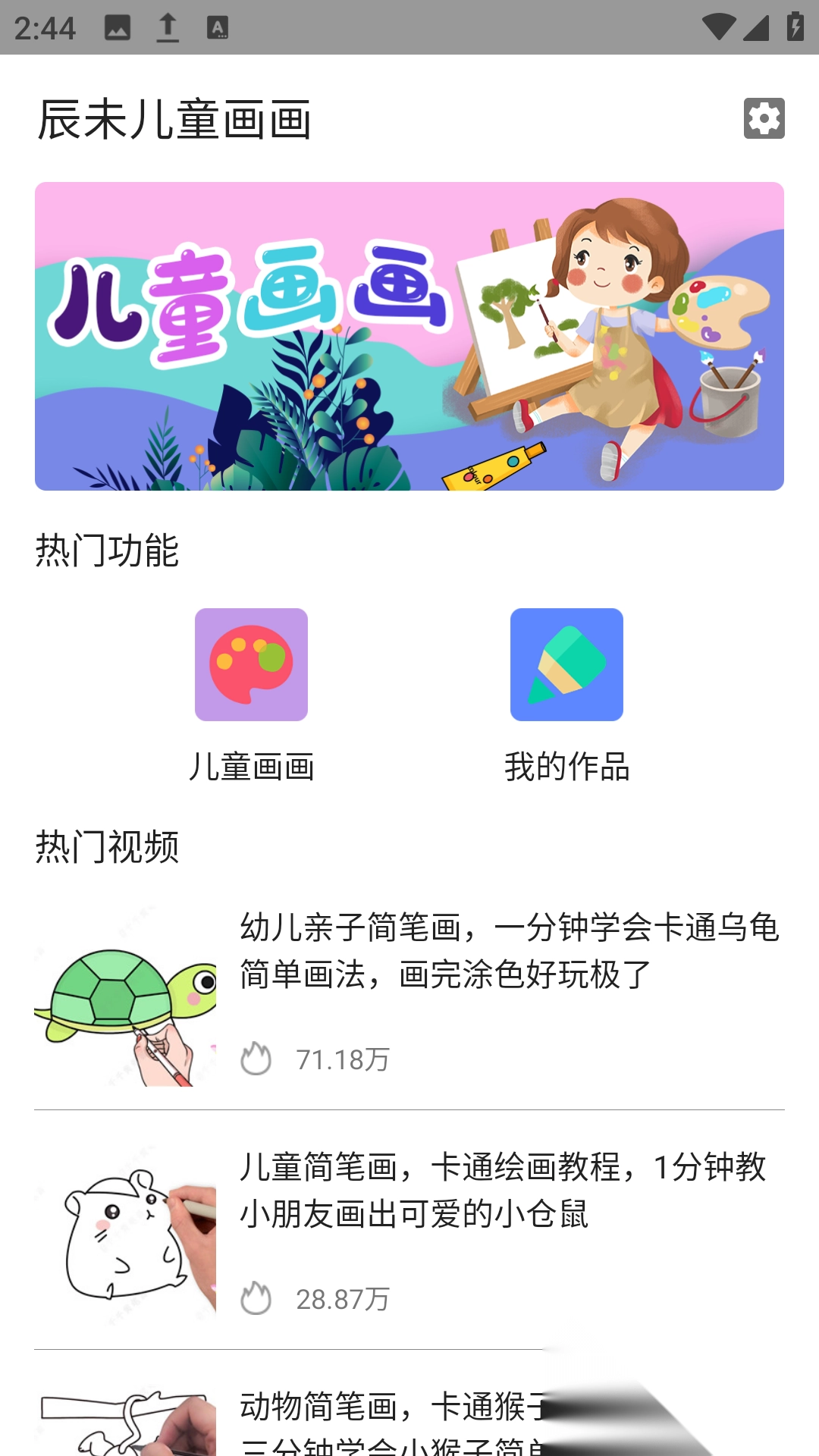Open the settings gear icon
Screen dimensions: 819x1456
(763, 118)
